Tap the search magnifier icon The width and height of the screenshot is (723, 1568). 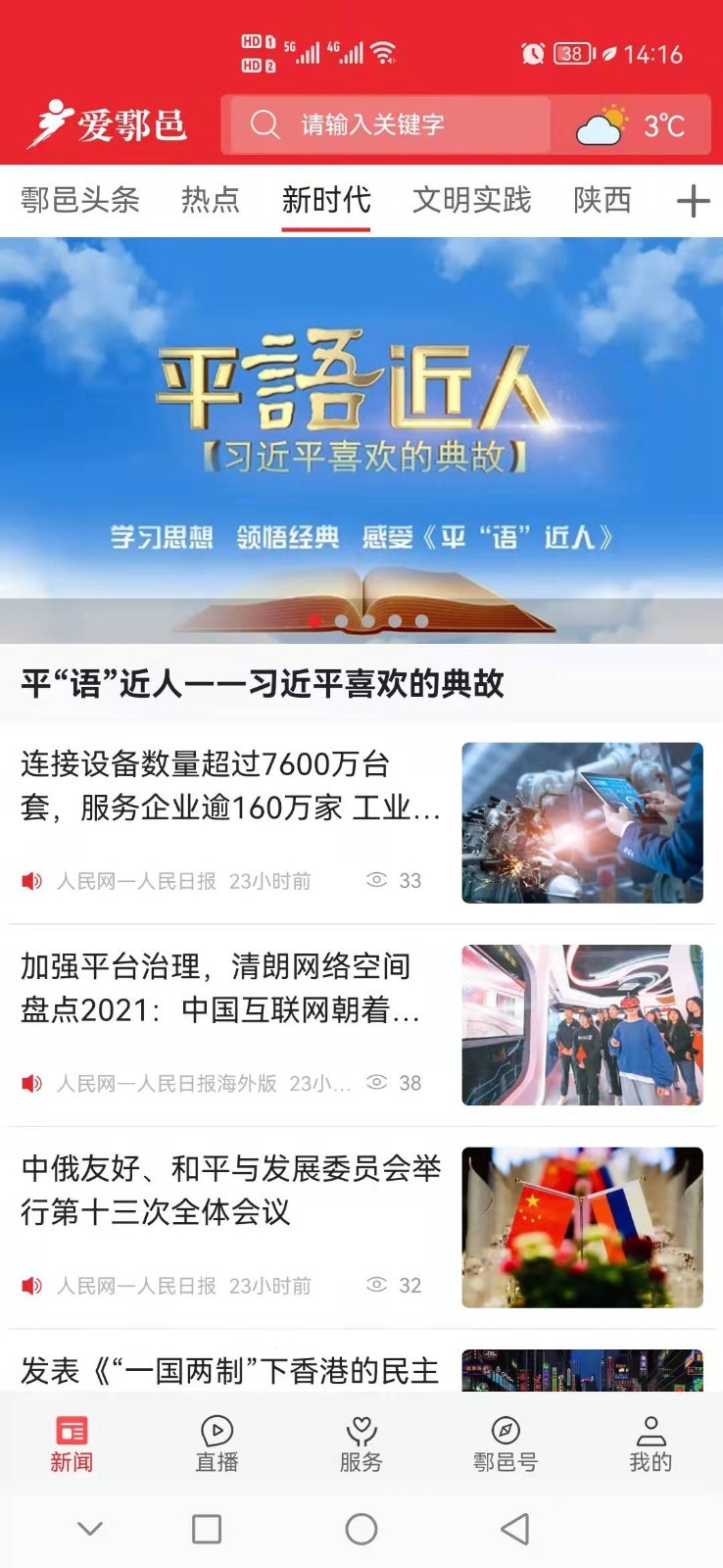(265, 123)
